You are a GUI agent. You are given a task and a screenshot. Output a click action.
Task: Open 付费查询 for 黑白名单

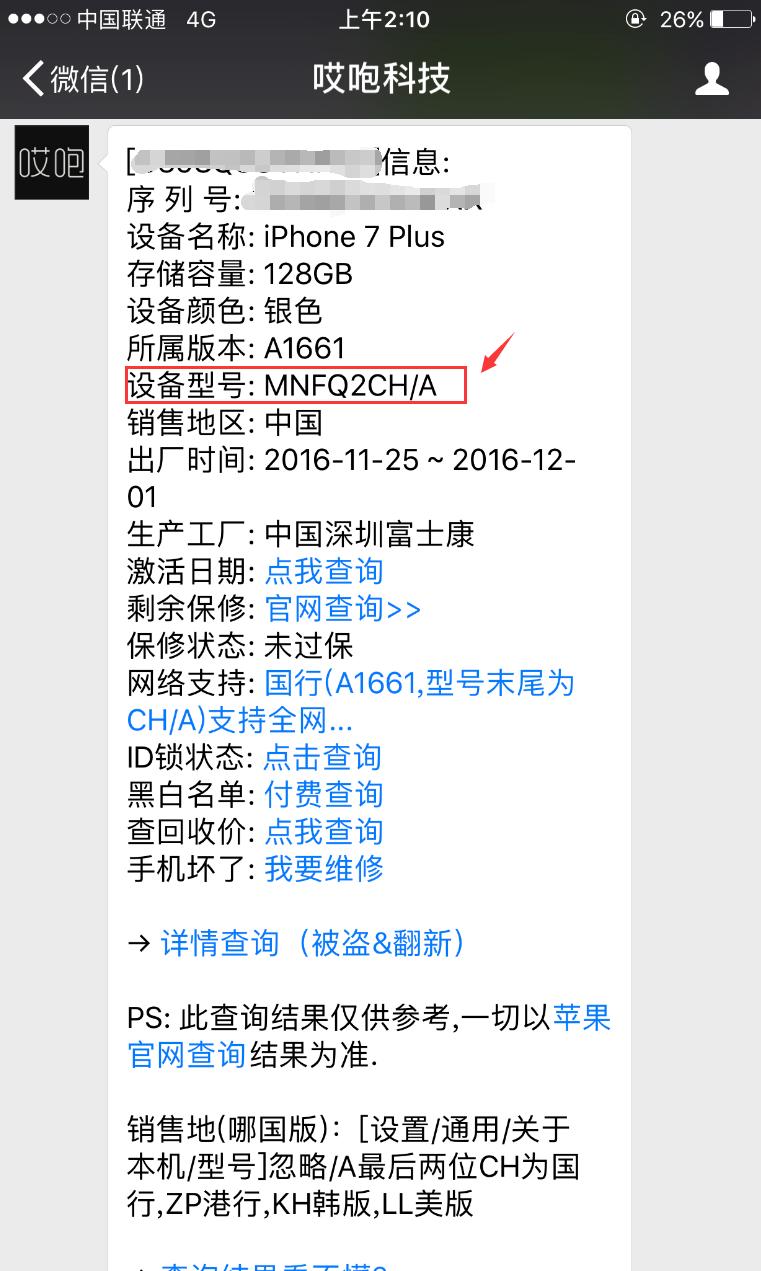click(x=321, y=795)
